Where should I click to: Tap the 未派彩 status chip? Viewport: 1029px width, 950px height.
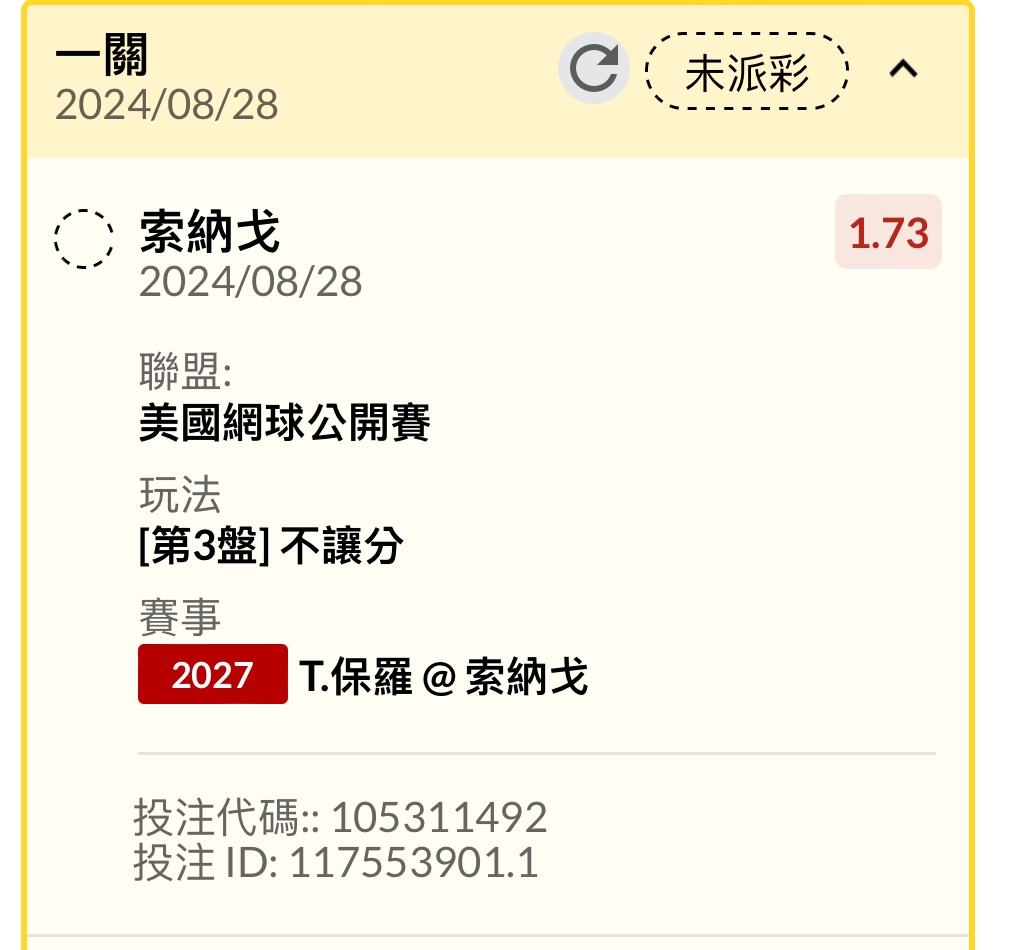click(747, 71)
